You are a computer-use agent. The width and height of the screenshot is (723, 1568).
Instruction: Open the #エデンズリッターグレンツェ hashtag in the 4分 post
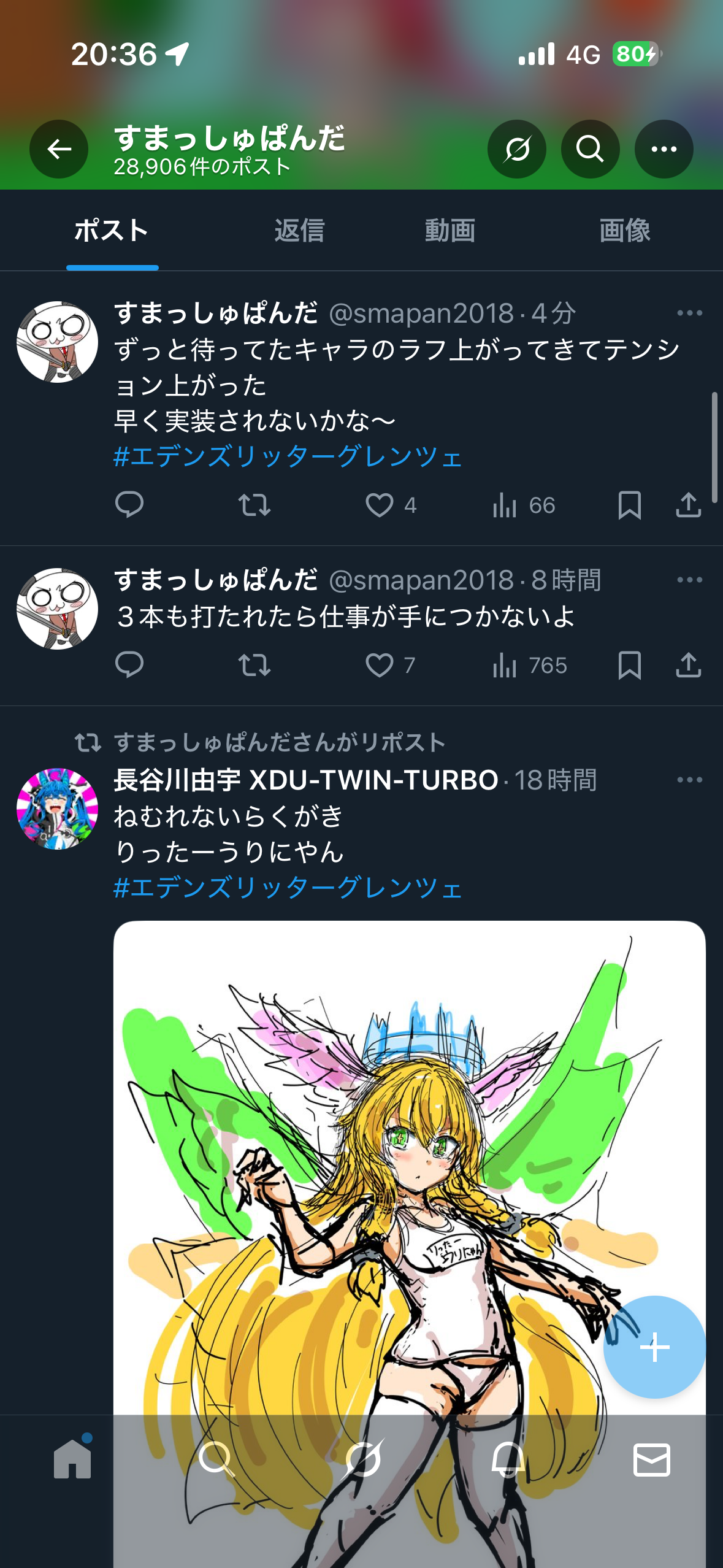[288, 457]
